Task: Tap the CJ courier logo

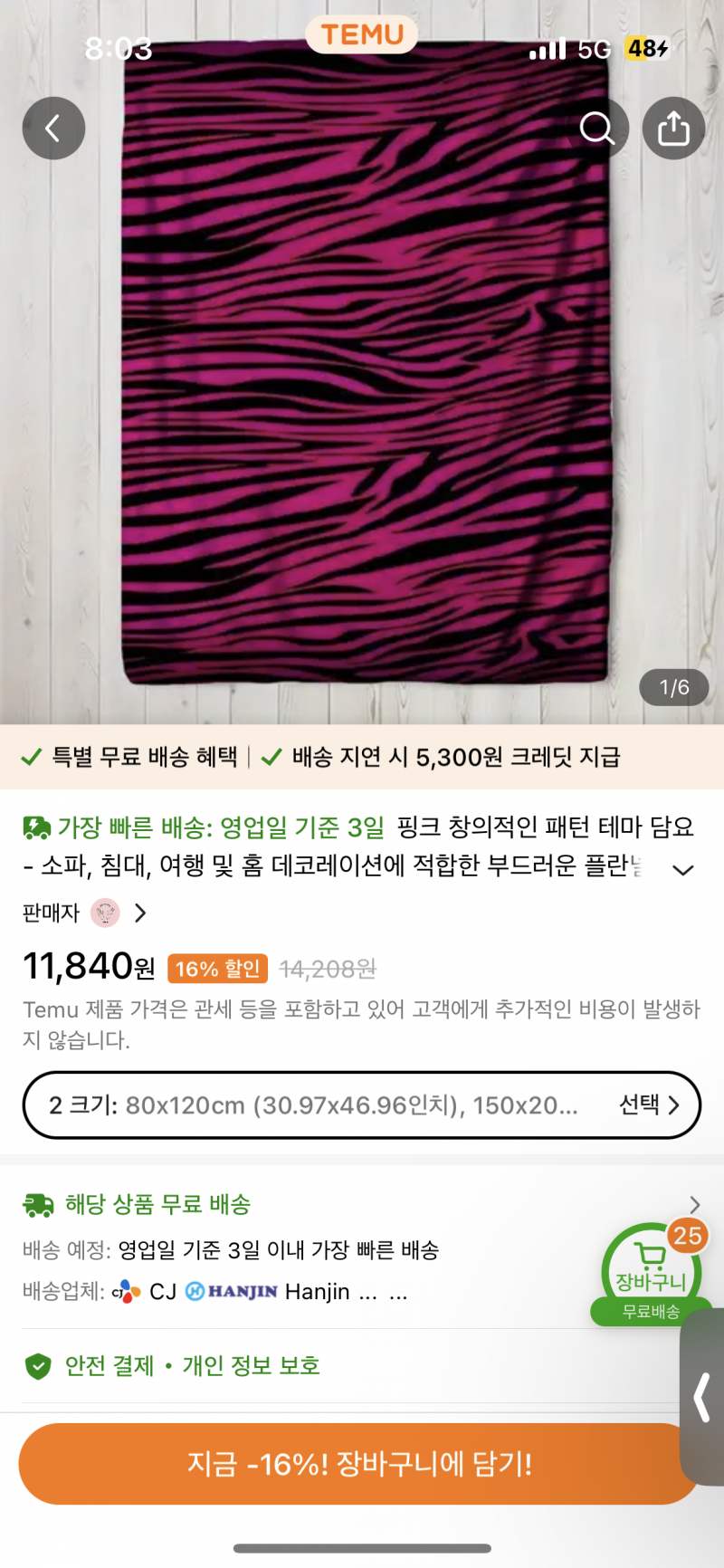Action: coord(129,1292)
